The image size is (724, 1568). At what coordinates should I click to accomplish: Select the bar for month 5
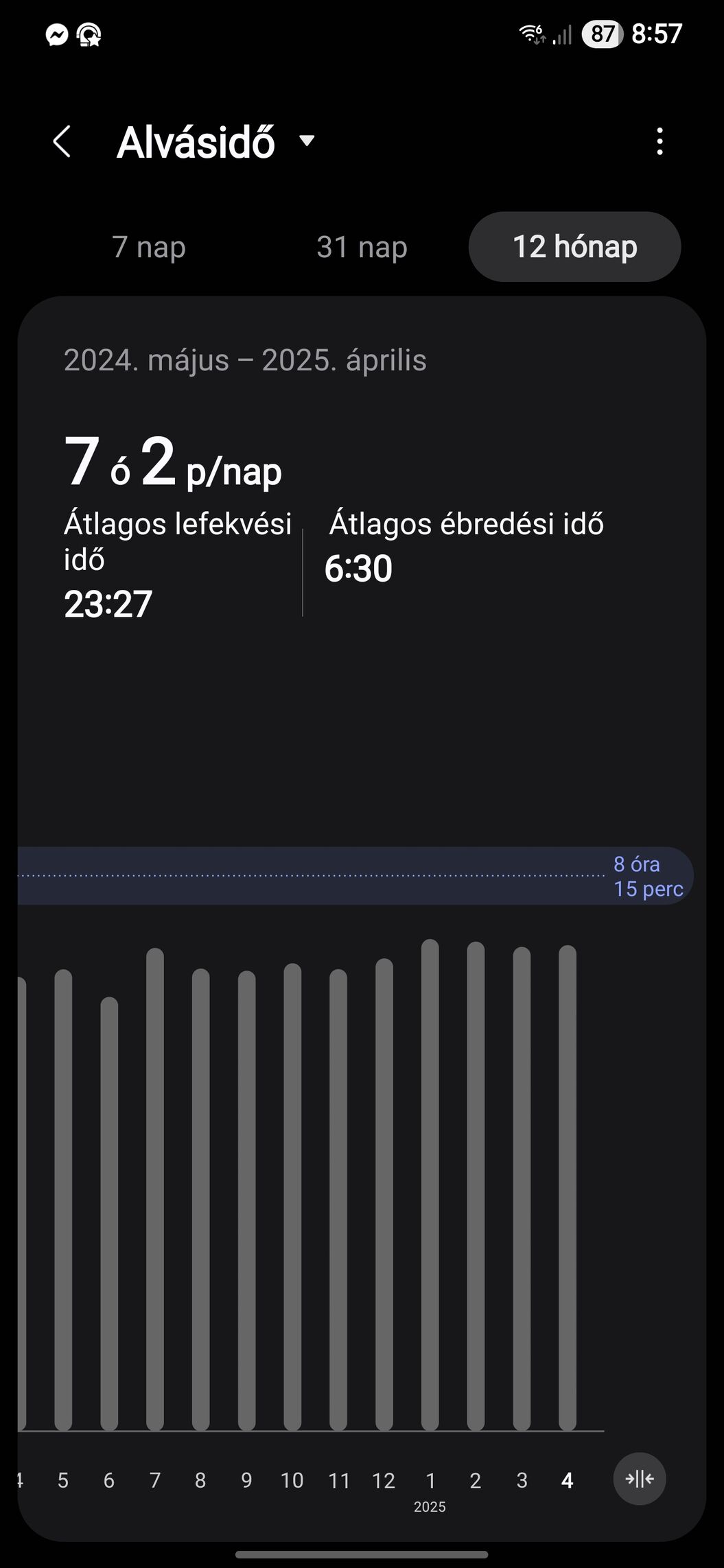(x=63, y=1199)
